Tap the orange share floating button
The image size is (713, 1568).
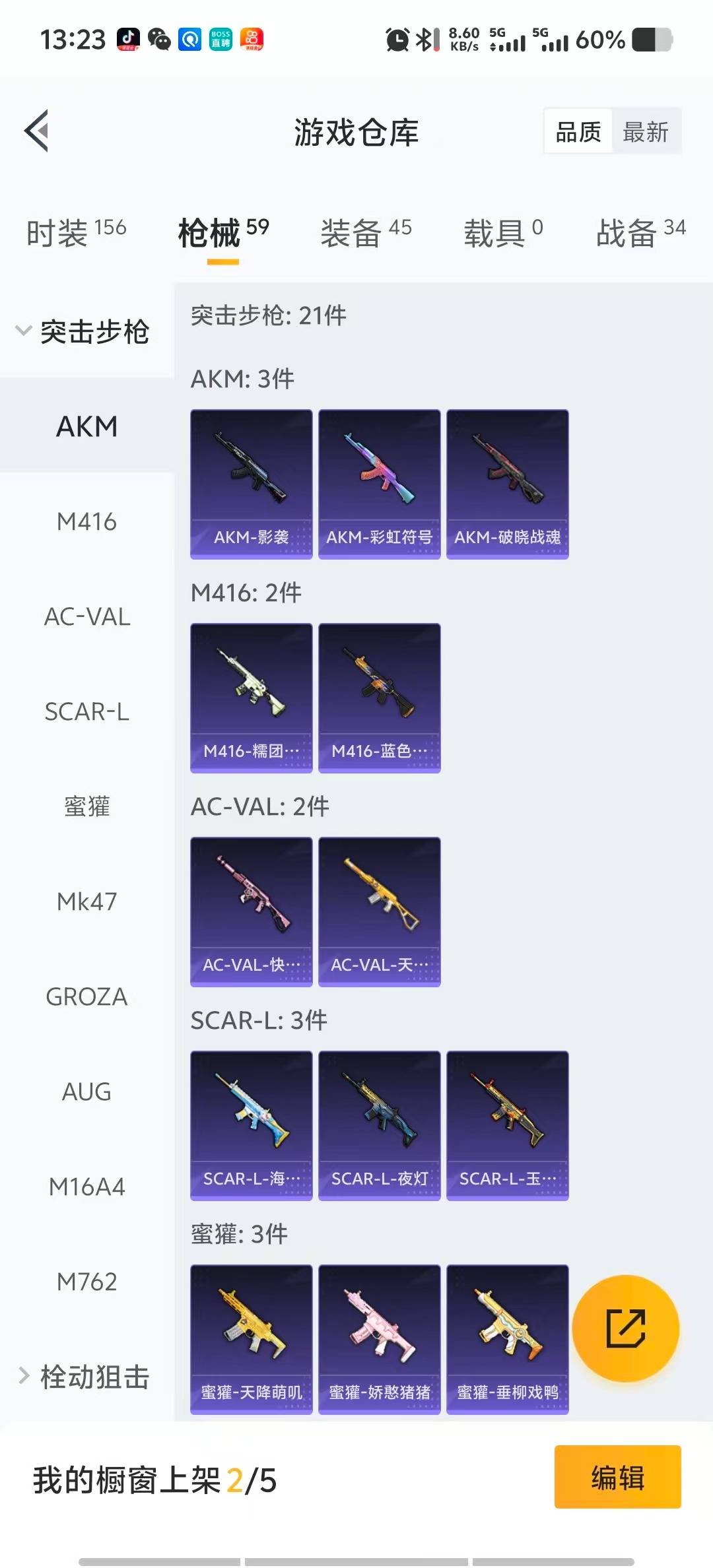(625, 1328)
